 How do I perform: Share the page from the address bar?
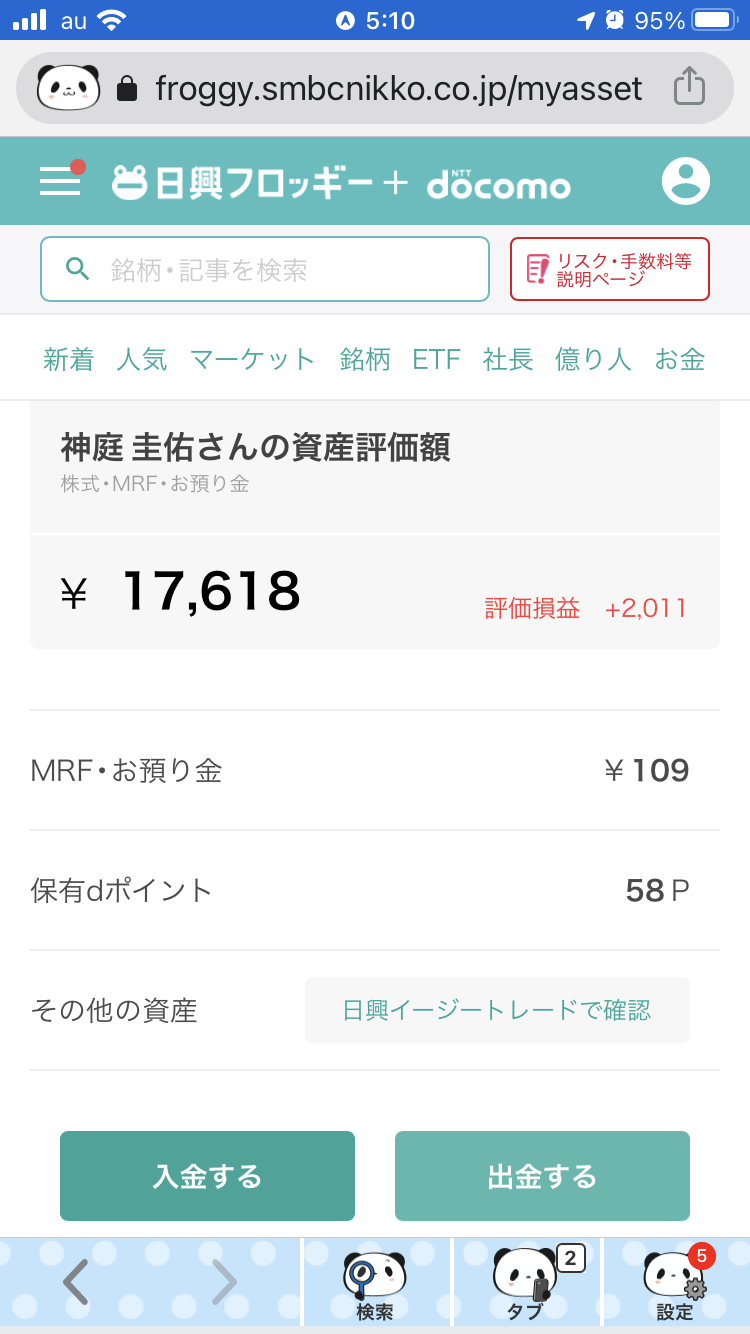point(689,87)
